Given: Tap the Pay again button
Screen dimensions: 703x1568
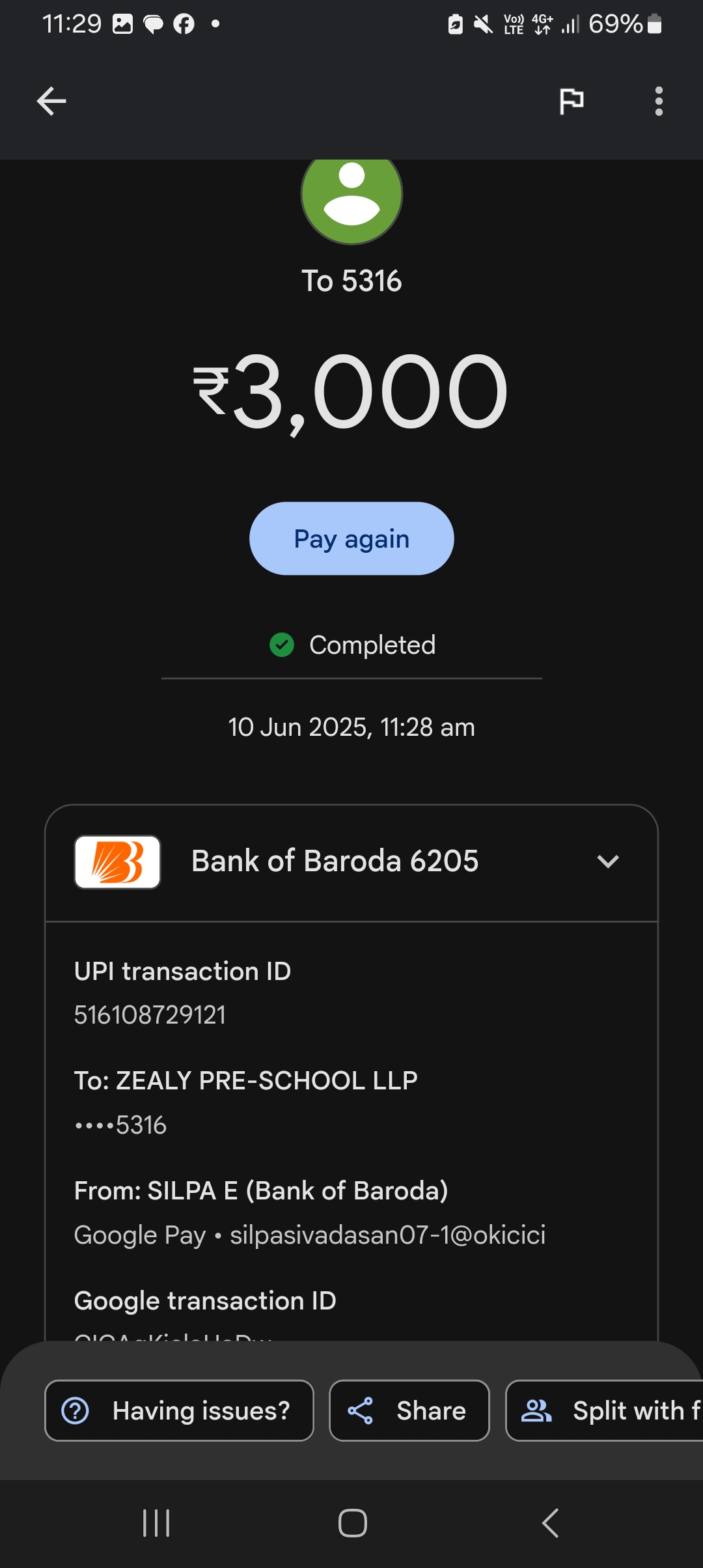Looking at the screenshot, I should click(x=351, y=539).
